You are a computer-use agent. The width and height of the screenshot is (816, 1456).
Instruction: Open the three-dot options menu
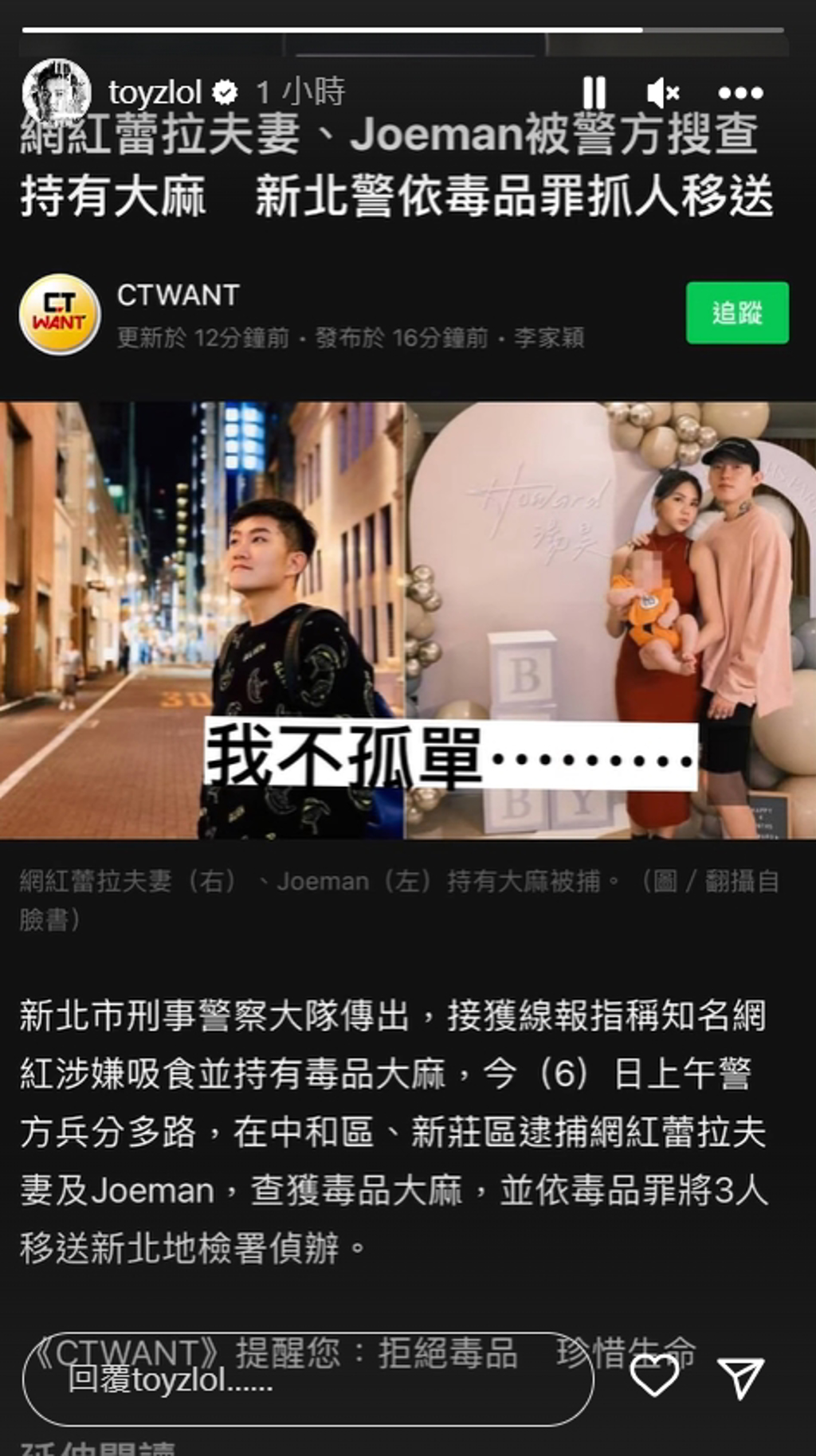(x=741, y=93)
